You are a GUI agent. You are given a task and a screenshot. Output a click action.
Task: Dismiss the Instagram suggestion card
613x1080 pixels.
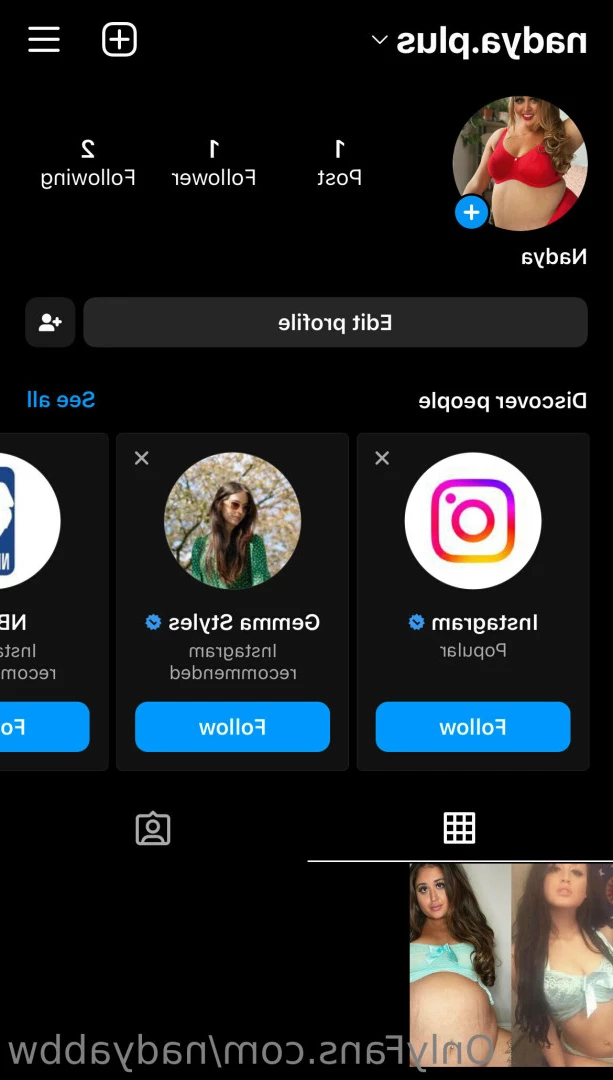pos(382,458)
